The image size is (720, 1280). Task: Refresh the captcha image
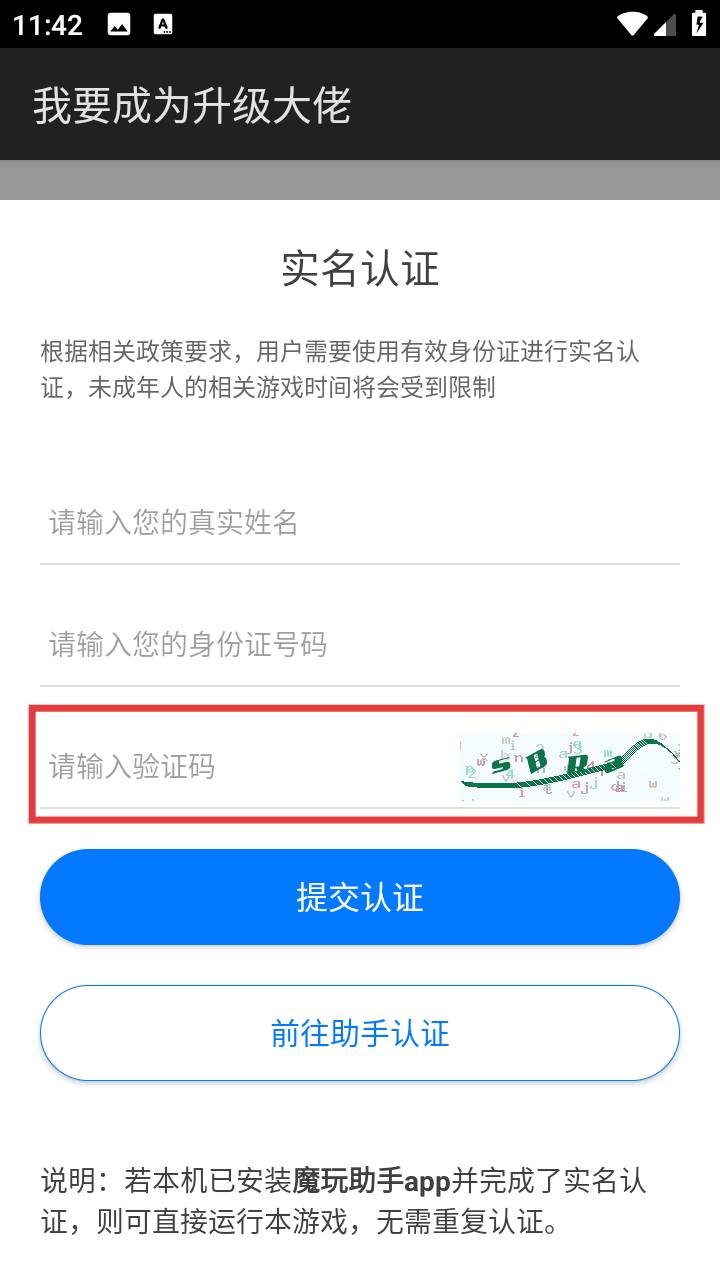coord(569,767)
